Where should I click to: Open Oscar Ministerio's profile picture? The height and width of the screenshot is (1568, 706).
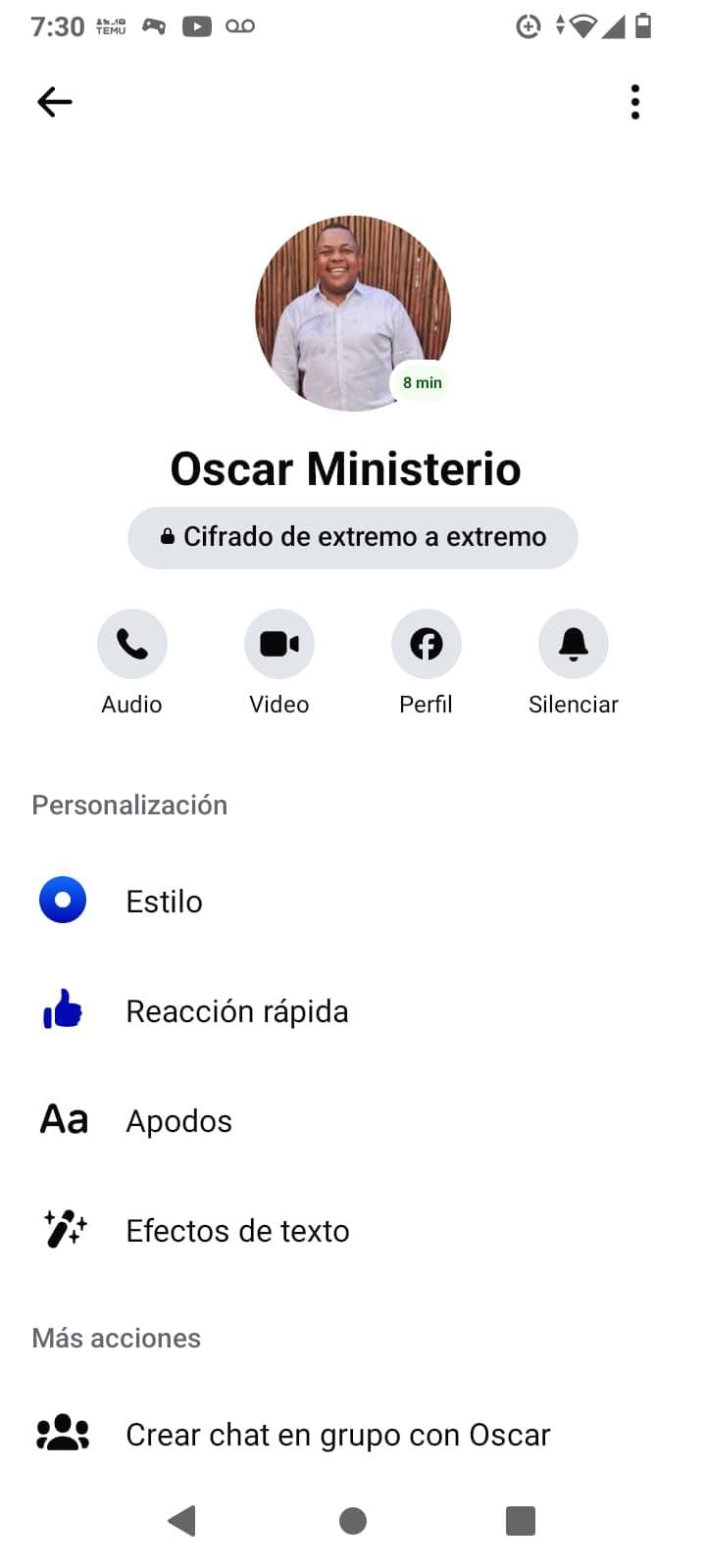353,314
